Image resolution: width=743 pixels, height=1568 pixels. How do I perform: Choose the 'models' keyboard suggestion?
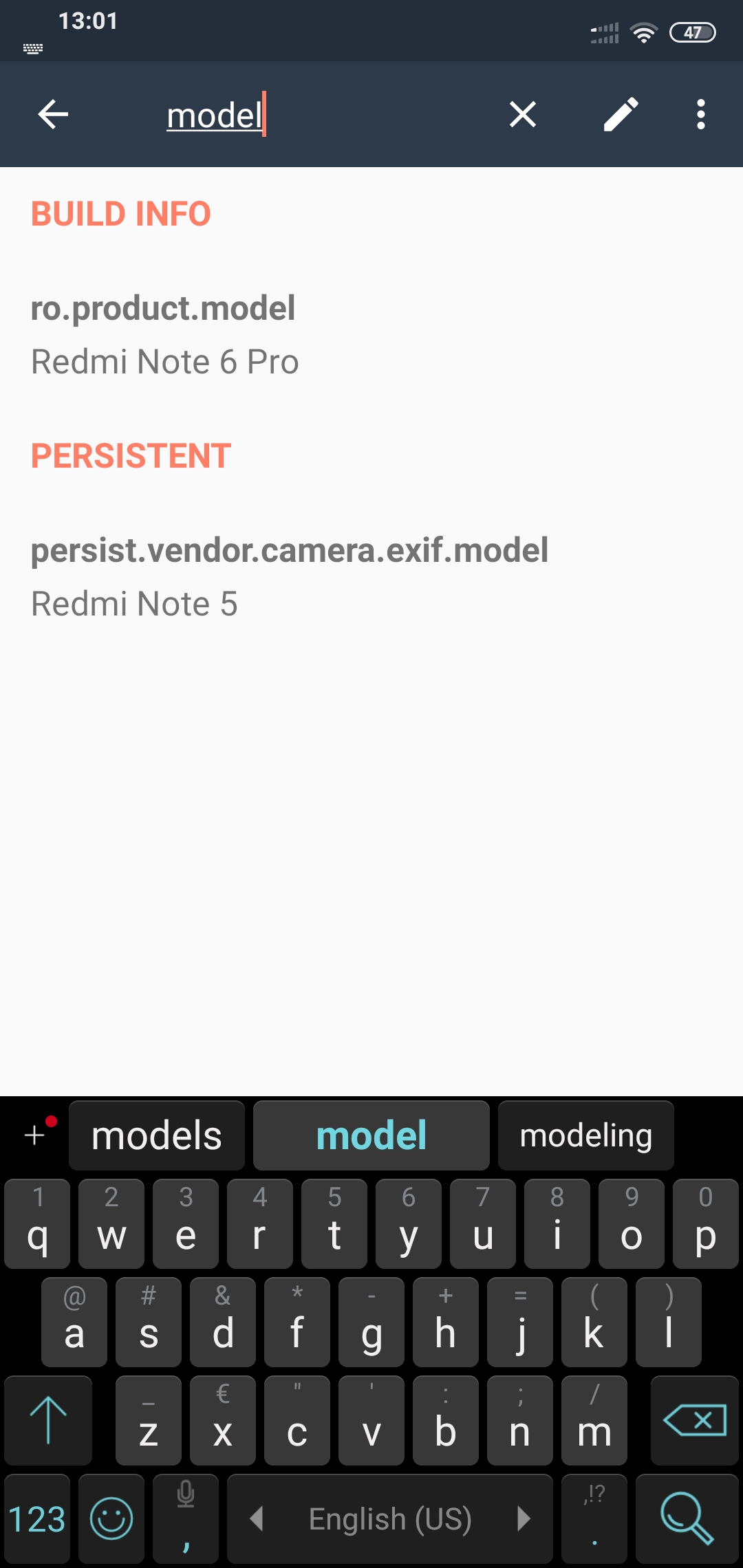point(157,1135)
